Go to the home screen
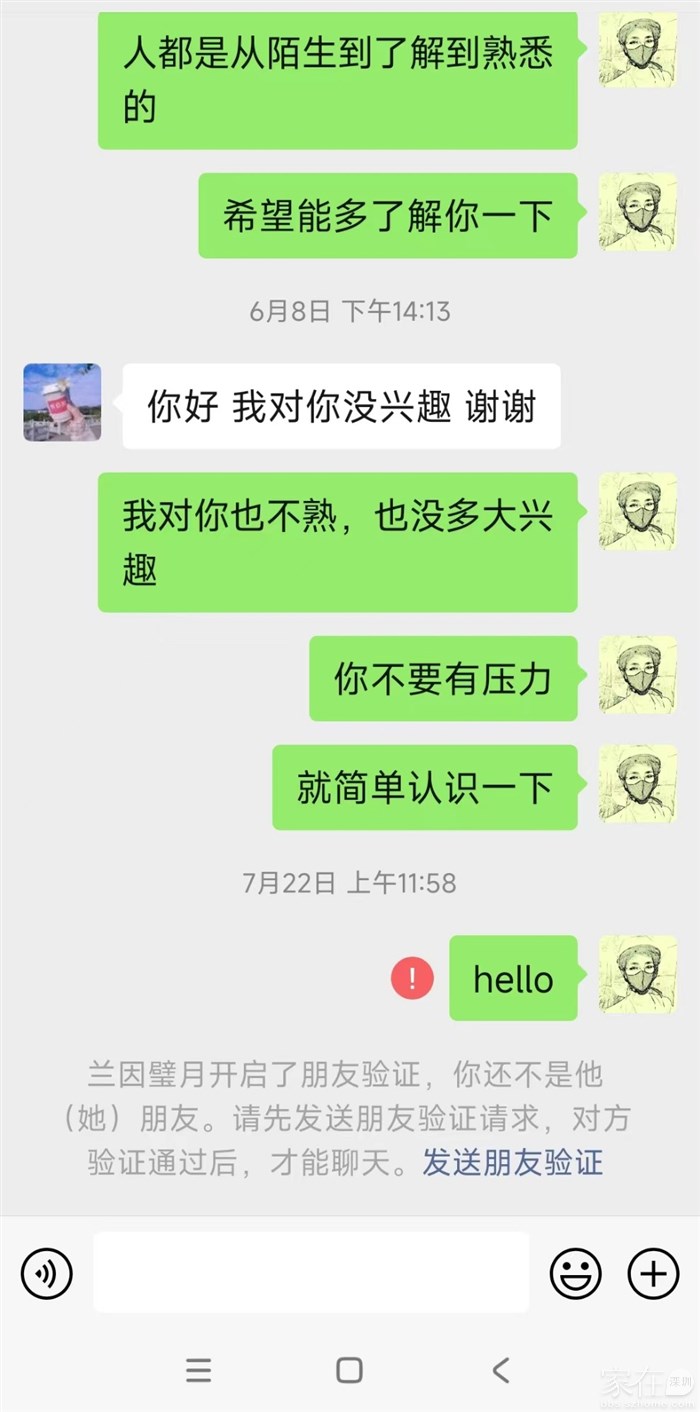Image resolution: width=700 pixels, height=1412 pixels. tap(349, 1369)
